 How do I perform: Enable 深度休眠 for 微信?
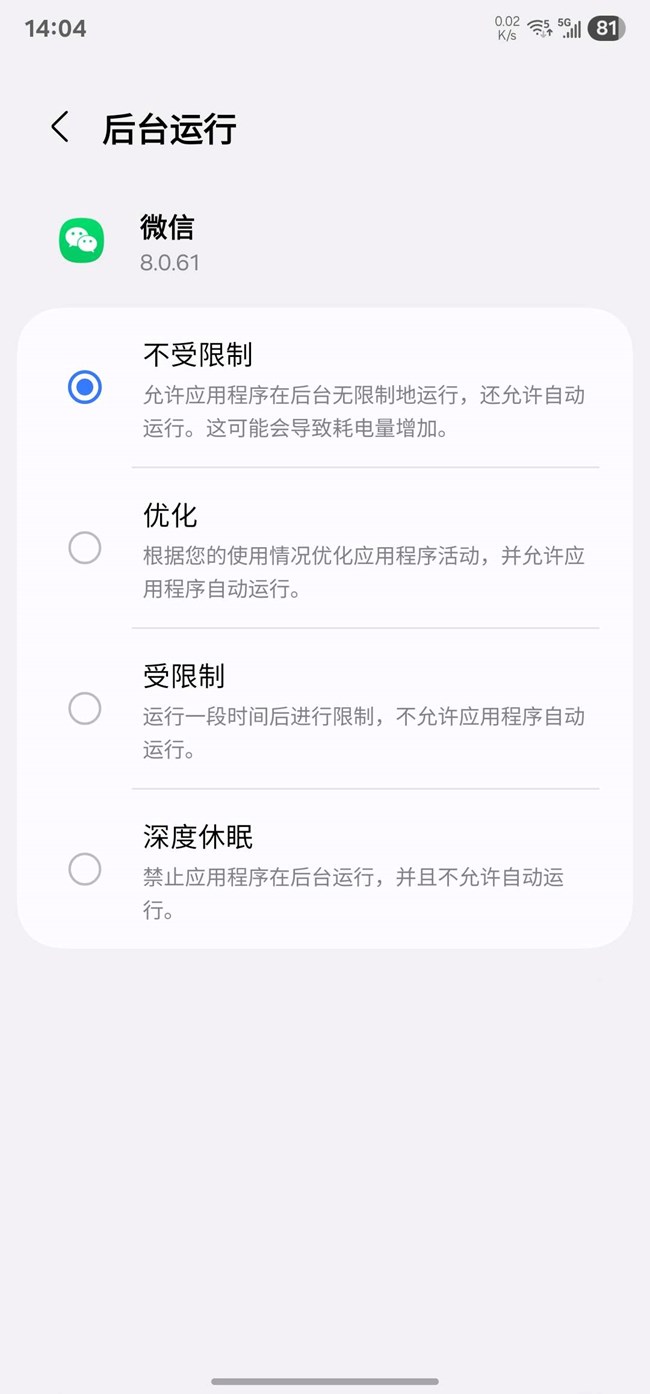tap(85, 869)
